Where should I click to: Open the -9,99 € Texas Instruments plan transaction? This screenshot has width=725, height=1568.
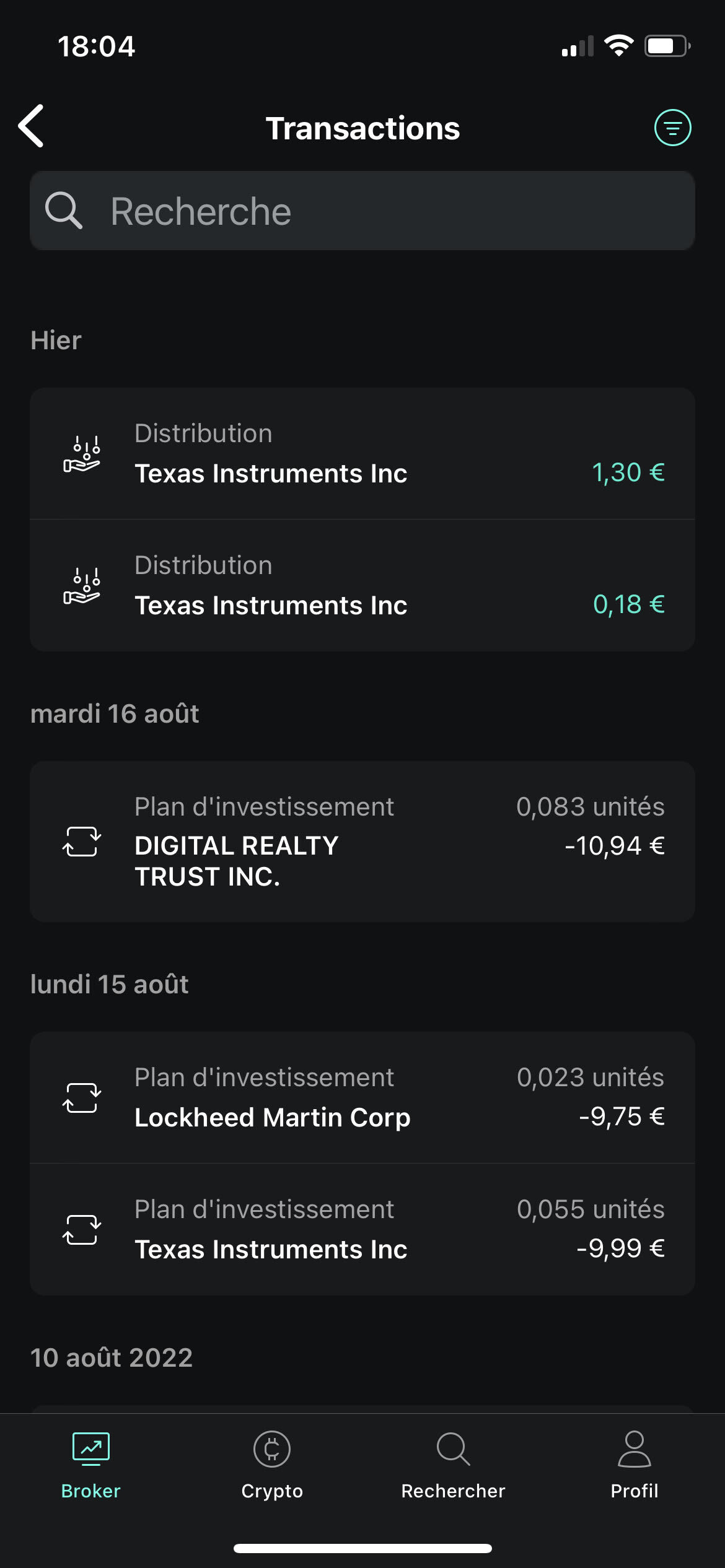(362, 1229)
